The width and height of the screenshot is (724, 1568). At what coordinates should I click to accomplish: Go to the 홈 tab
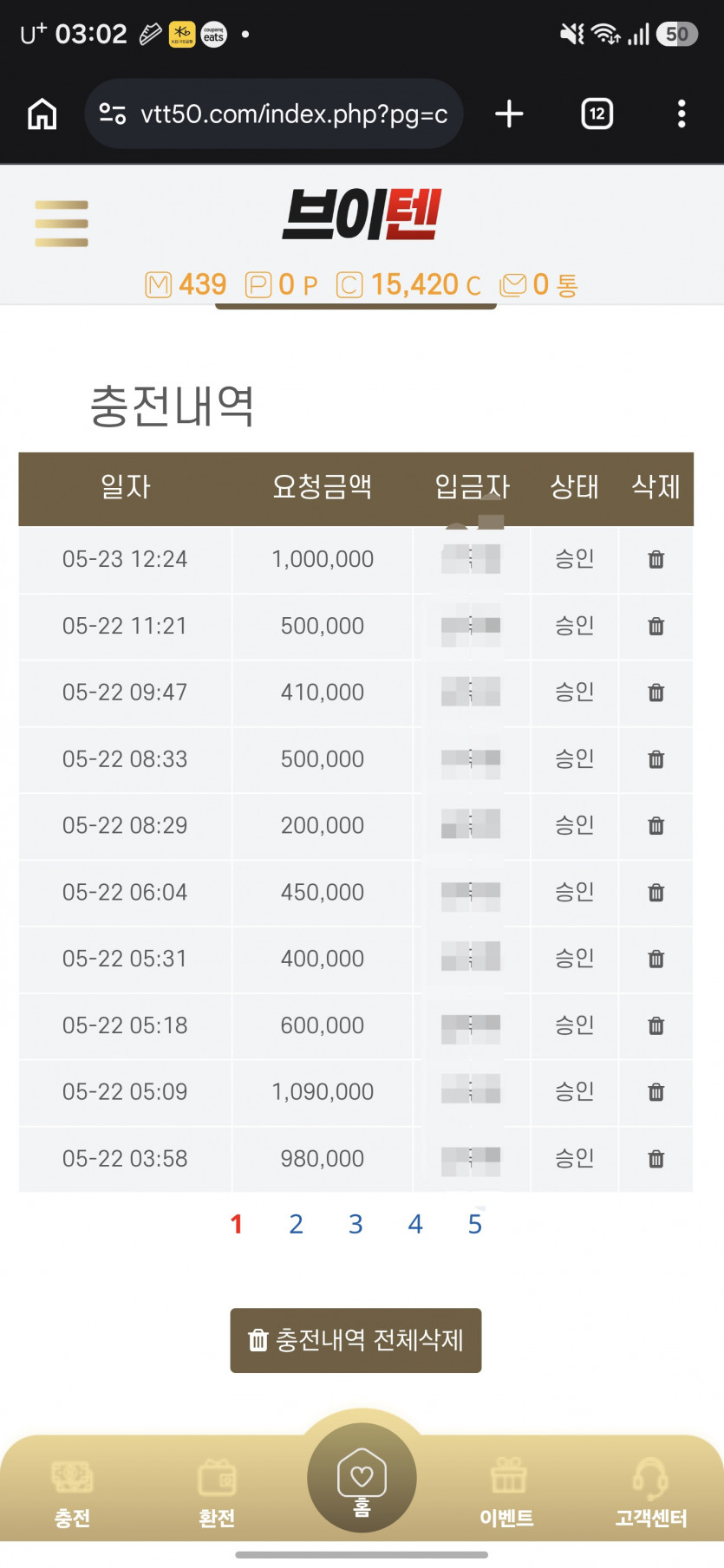[x=362, y=1478]
